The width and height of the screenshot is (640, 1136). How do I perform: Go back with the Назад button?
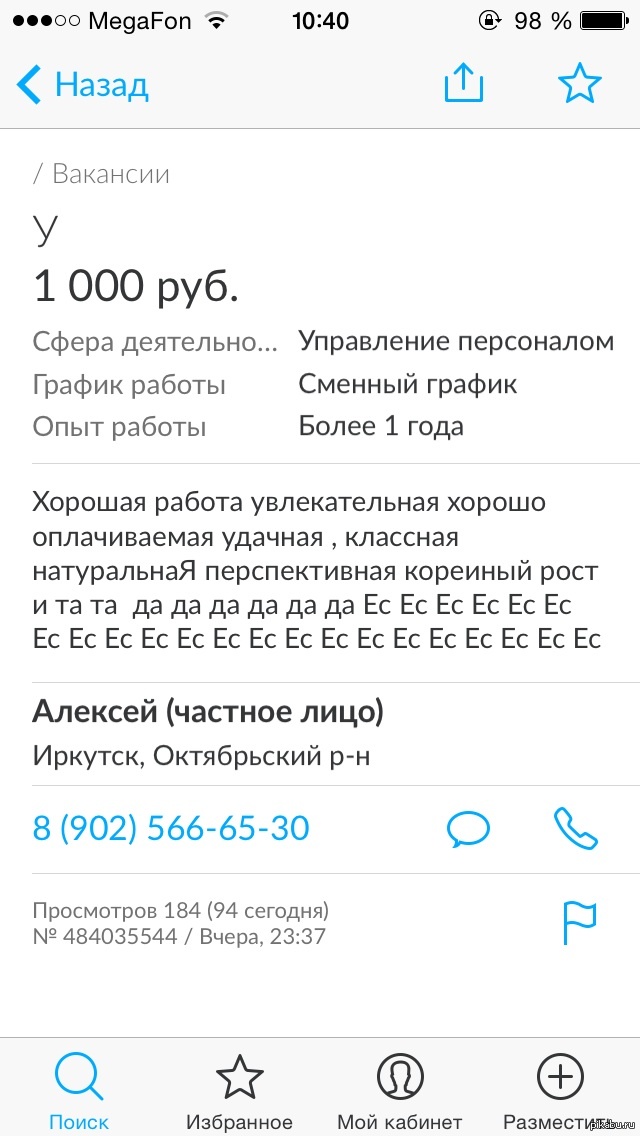coord(84,85)
